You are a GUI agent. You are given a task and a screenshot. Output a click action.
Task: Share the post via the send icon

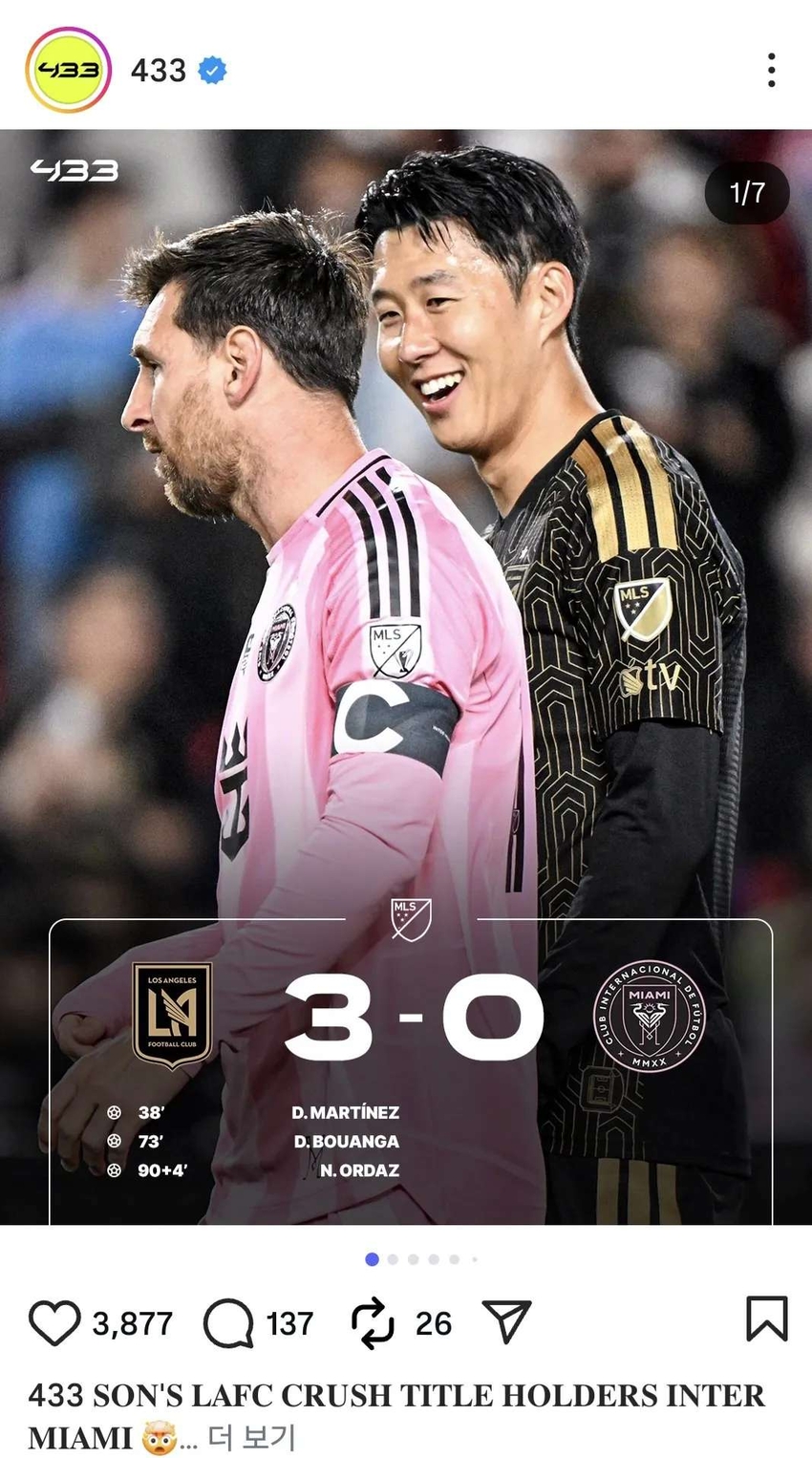click(x=506, y=1322)
